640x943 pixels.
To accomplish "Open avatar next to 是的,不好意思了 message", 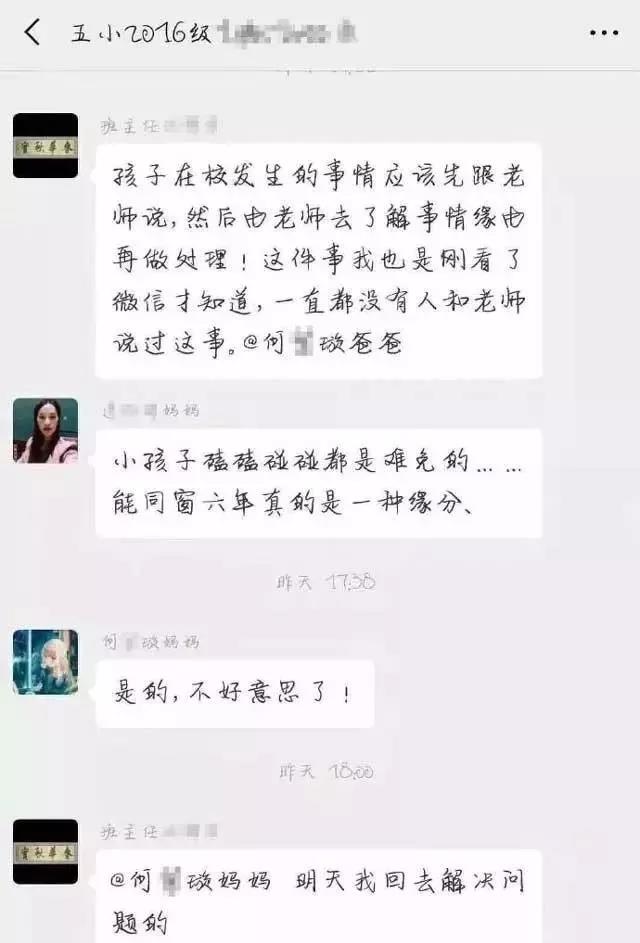I will click(45, 662).
